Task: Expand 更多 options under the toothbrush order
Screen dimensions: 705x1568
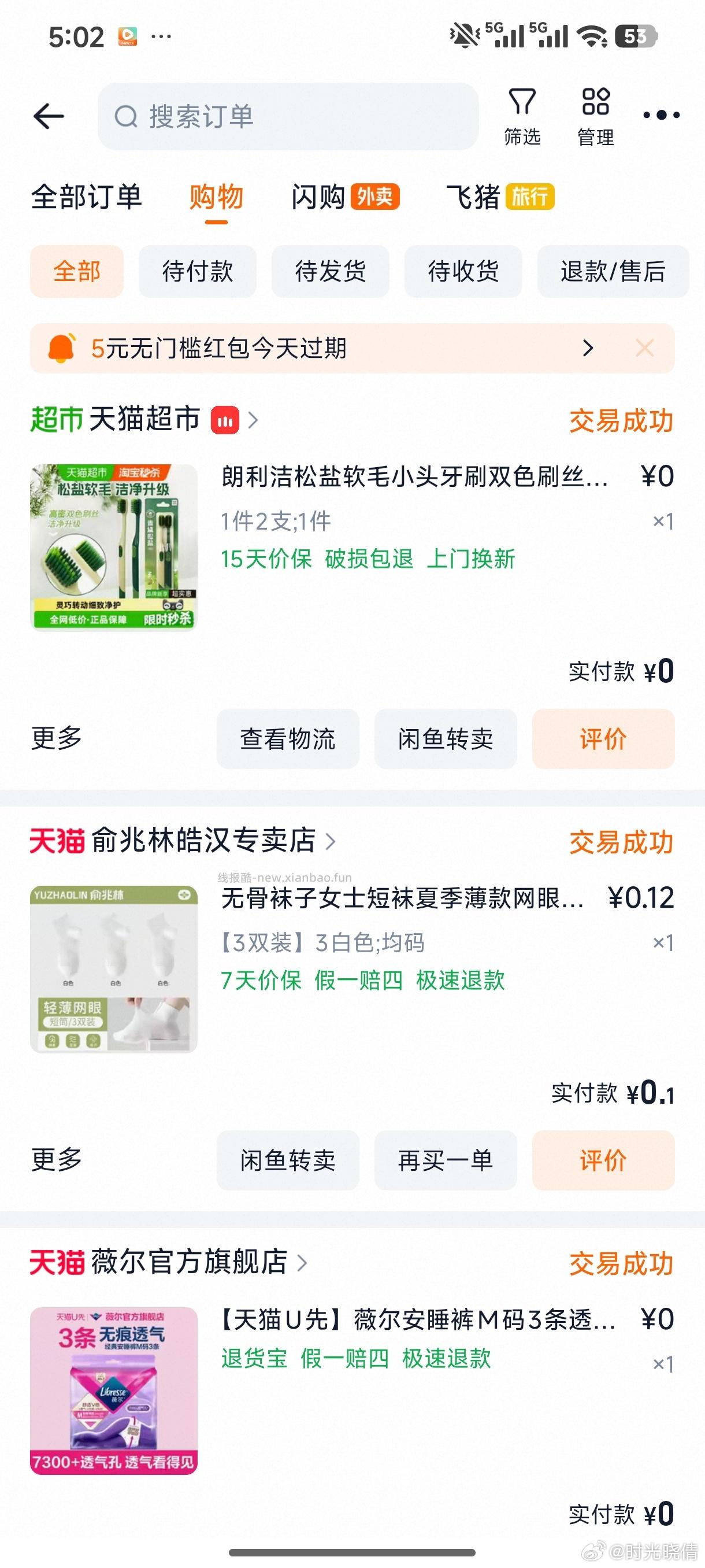Action: pos(58,738)
